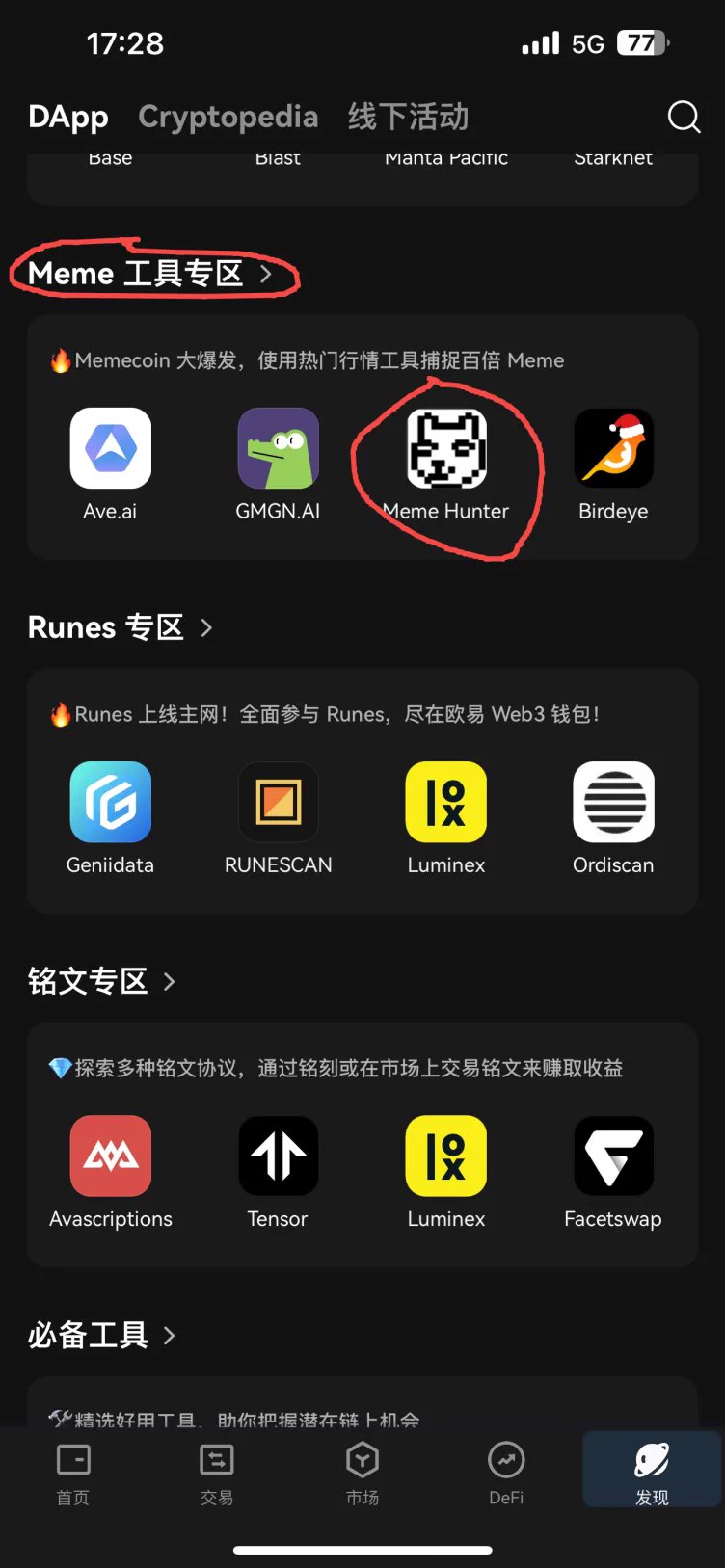
Task: Switch to the DeFi tab
Action: (506, 1474)
